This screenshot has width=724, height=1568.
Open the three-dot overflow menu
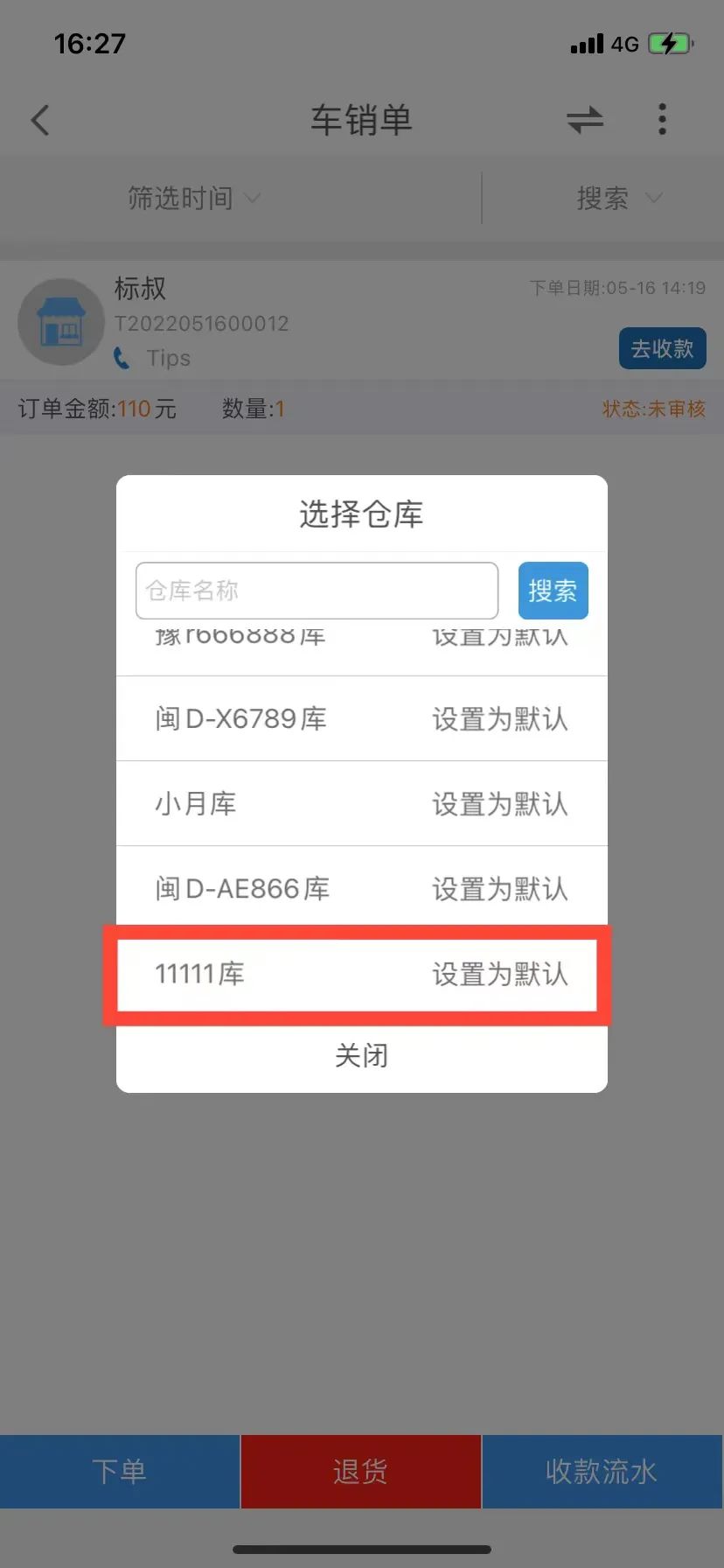coord(662,119)
